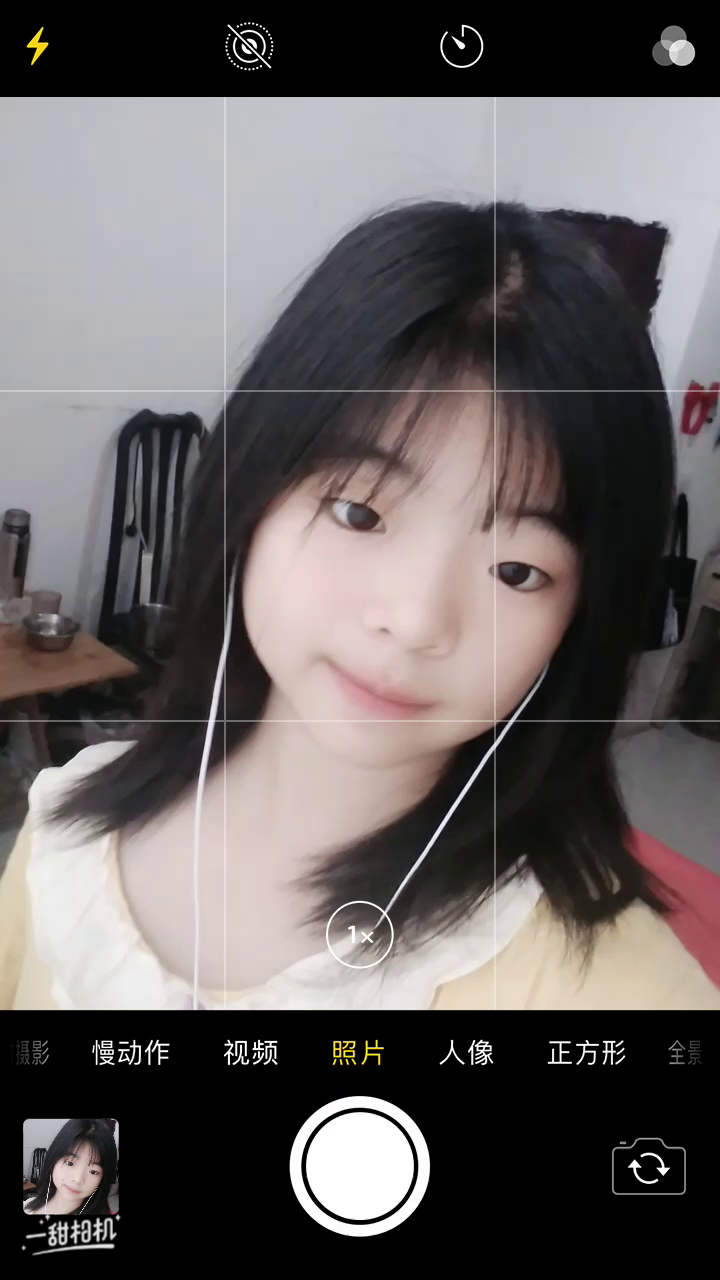Viewport: 720px width, 1280px height.
Task: Take a photo with the shutter button
Action: pos(360,1166)
